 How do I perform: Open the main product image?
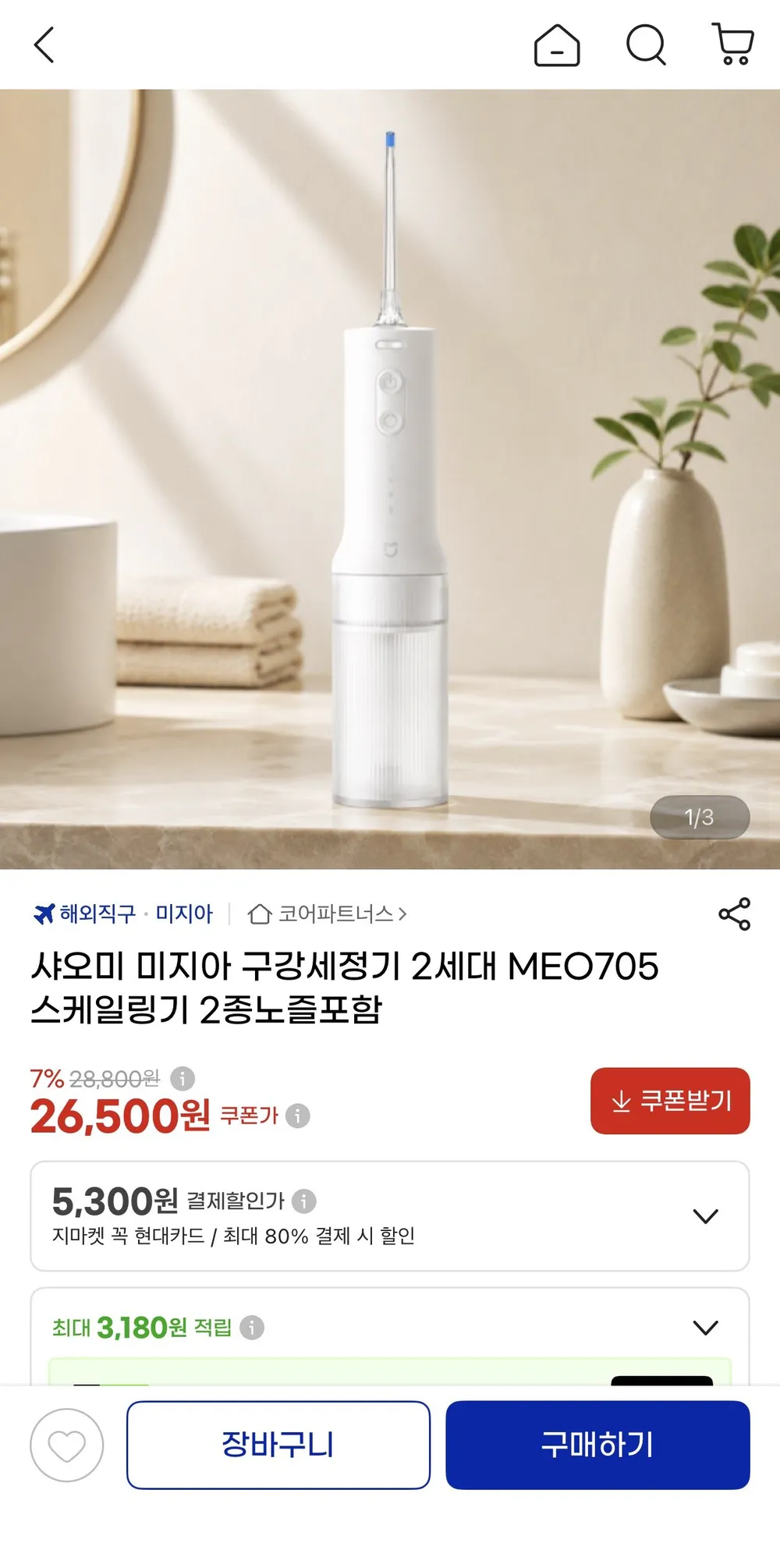point(390,479)
